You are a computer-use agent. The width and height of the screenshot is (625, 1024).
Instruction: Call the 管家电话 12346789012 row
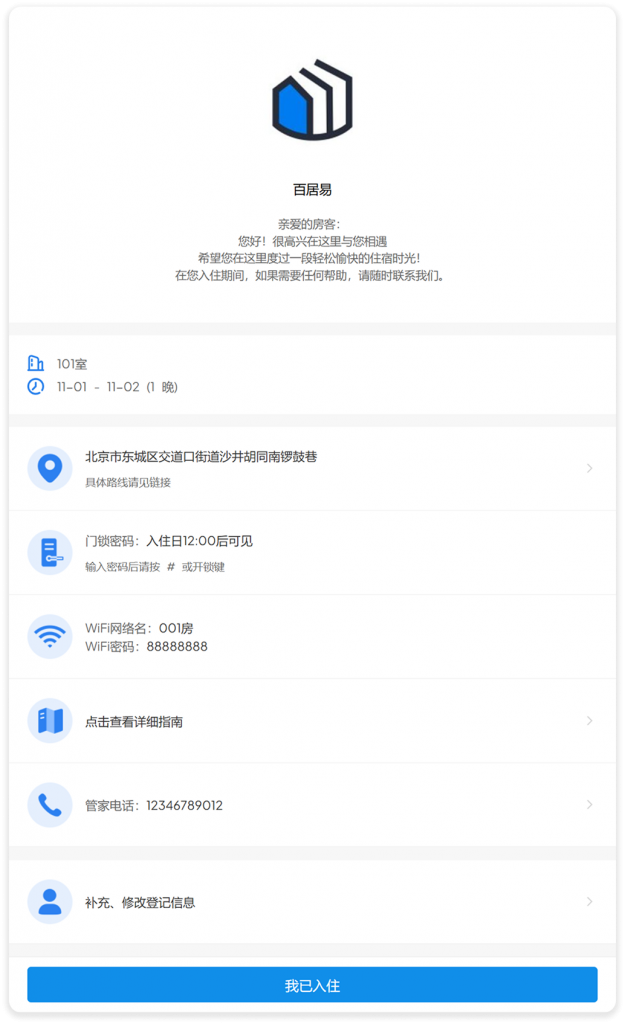pos(312,805)
